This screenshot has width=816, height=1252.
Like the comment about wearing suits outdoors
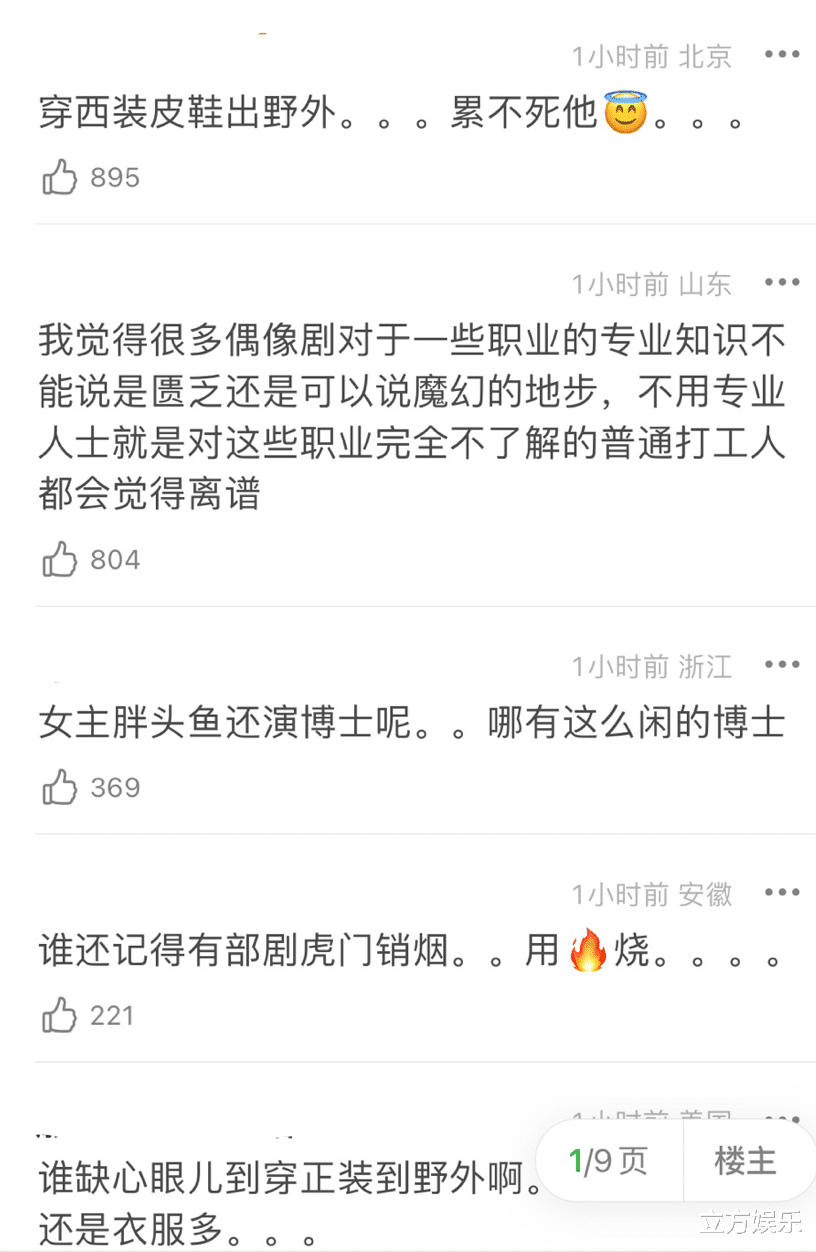[x=62, y=175]
